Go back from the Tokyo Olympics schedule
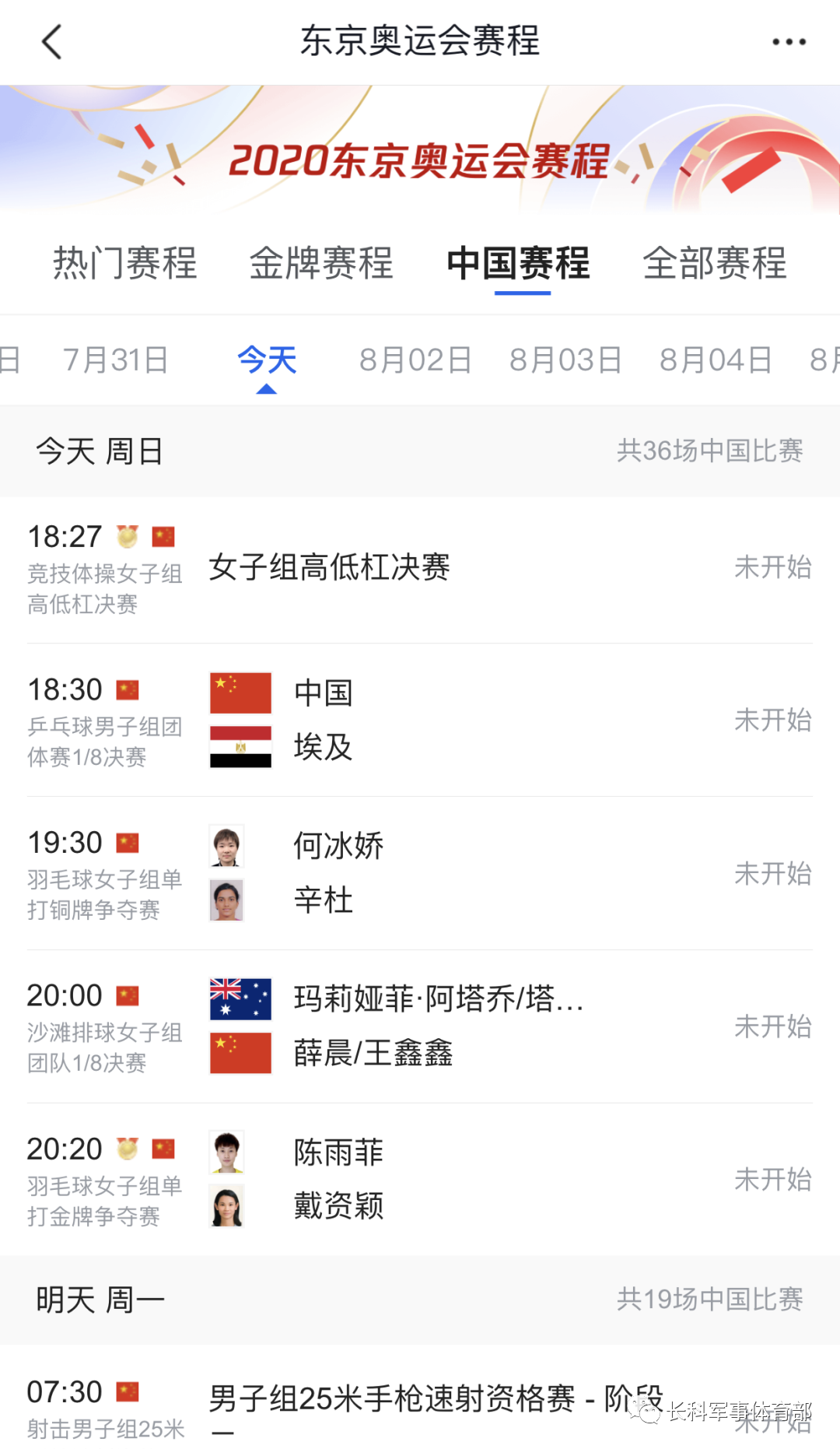The width and height of the screenshot is (840, 1449). coord(52,42)
